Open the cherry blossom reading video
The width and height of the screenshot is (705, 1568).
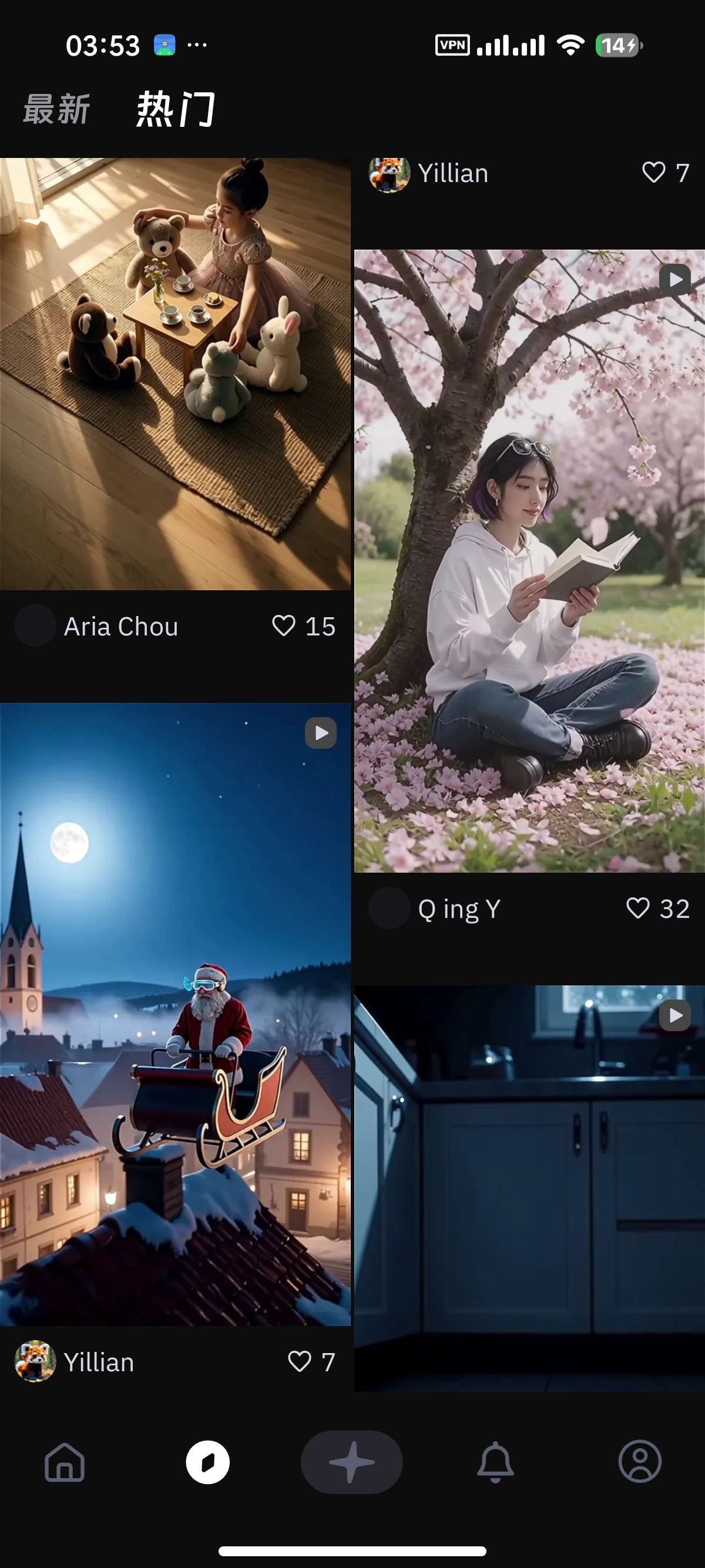[530, 561]
